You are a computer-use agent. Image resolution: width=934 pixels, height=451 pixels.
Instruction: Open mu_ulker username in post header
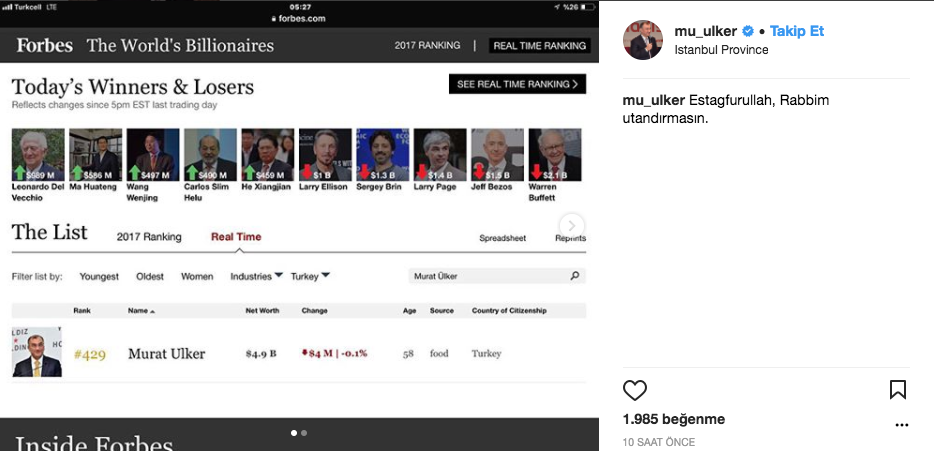706,31
